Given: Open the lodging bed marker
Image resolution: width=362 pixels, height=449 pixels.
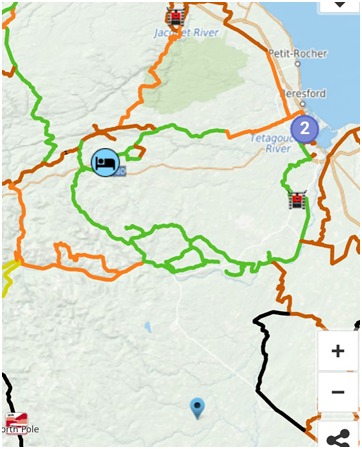Looking at the screenshot, I should click(105, 163).
